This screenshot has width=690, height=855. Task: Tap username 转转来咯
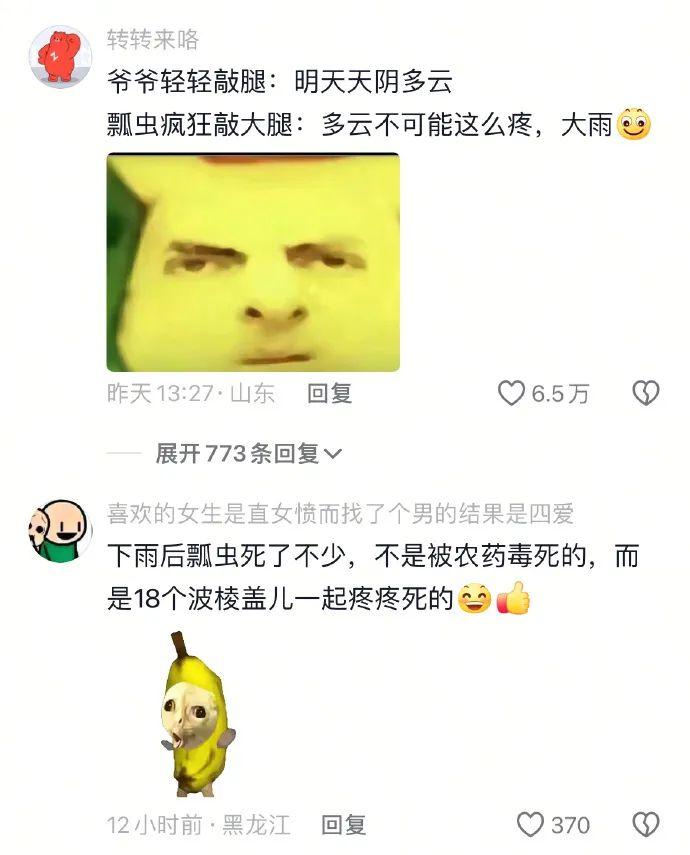click(x=153, y=39)
